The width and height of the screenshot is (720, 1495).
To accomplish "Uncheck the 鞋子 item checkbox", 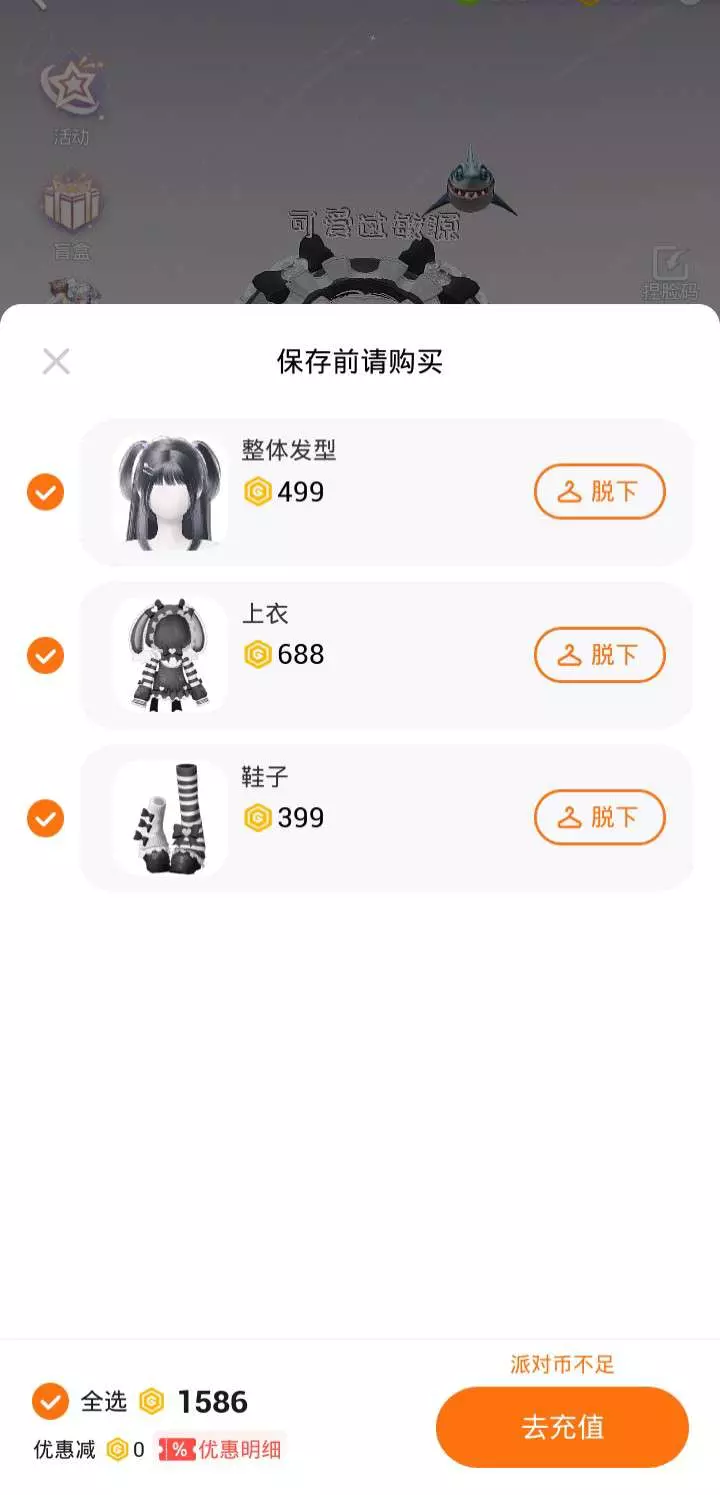I will pyautogui.click(x=45, y=819).
